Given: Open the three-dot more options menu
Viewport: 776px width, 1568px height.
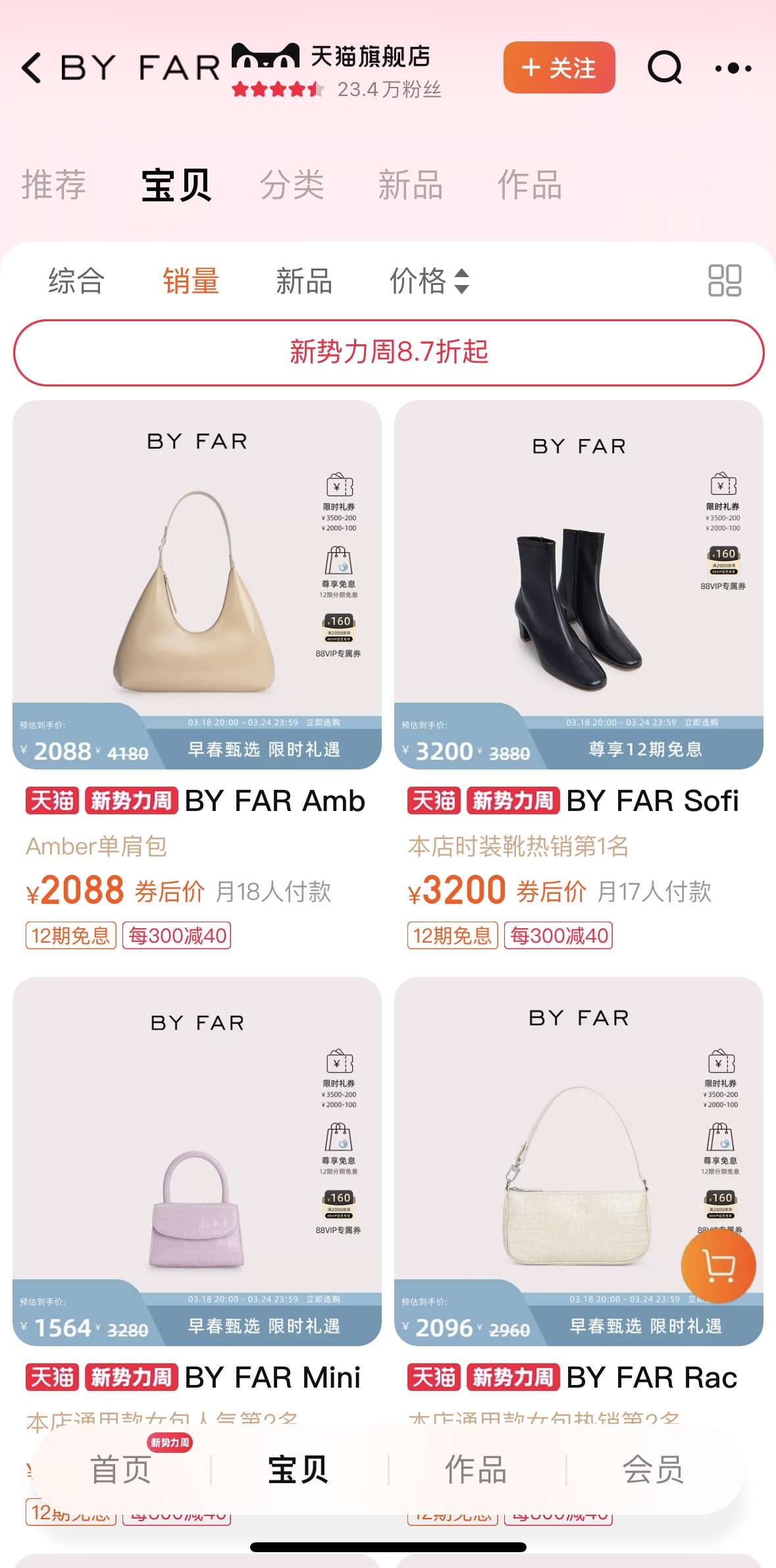Looking at the screenshot, I should pyautogui.click(x=733, y=68).
